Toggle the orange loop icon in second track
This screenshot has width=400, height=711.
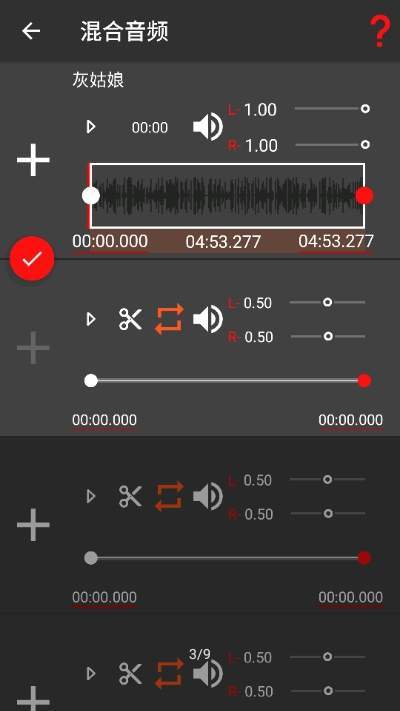(169, 319)
